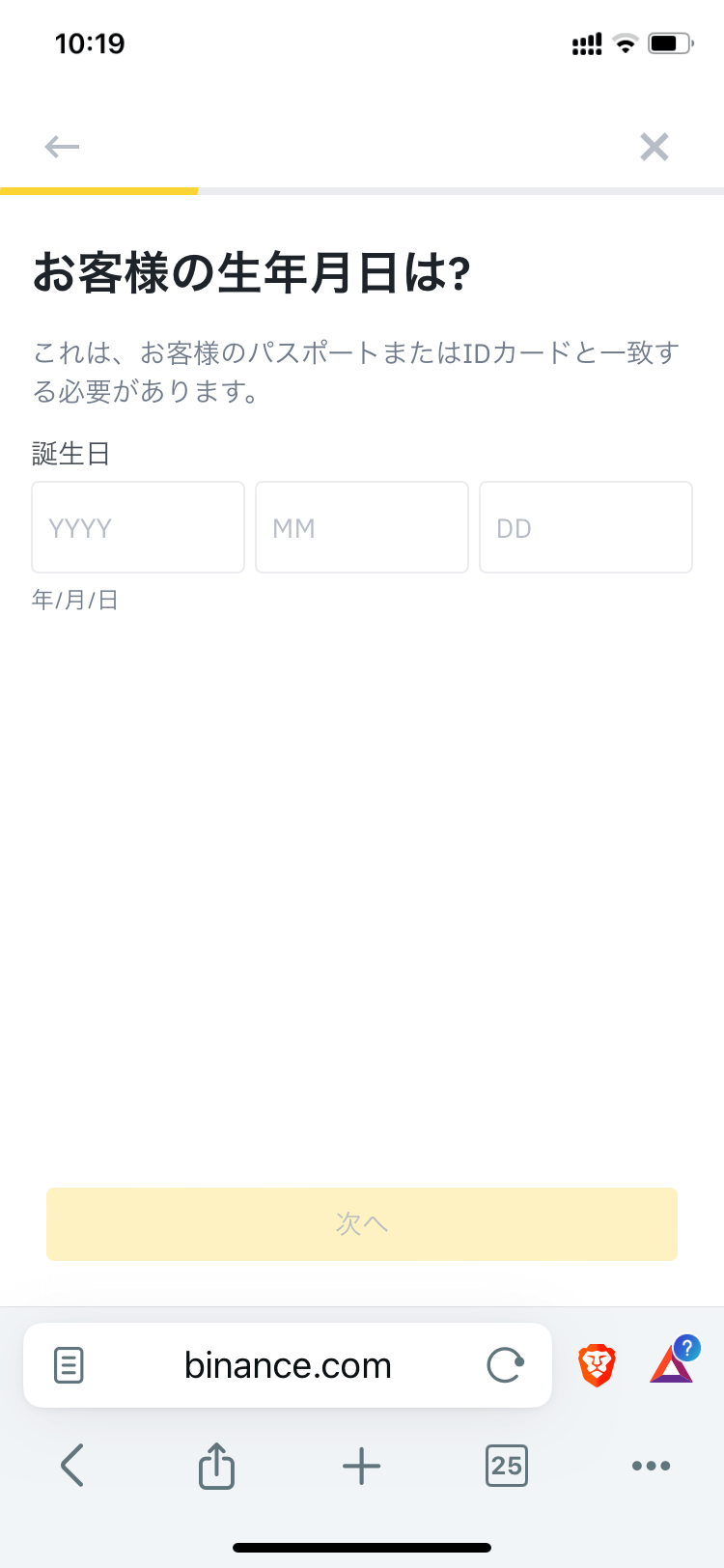Navigate back in browser history
This screenshot has width=724, height=1568.
click(72, 1466)
